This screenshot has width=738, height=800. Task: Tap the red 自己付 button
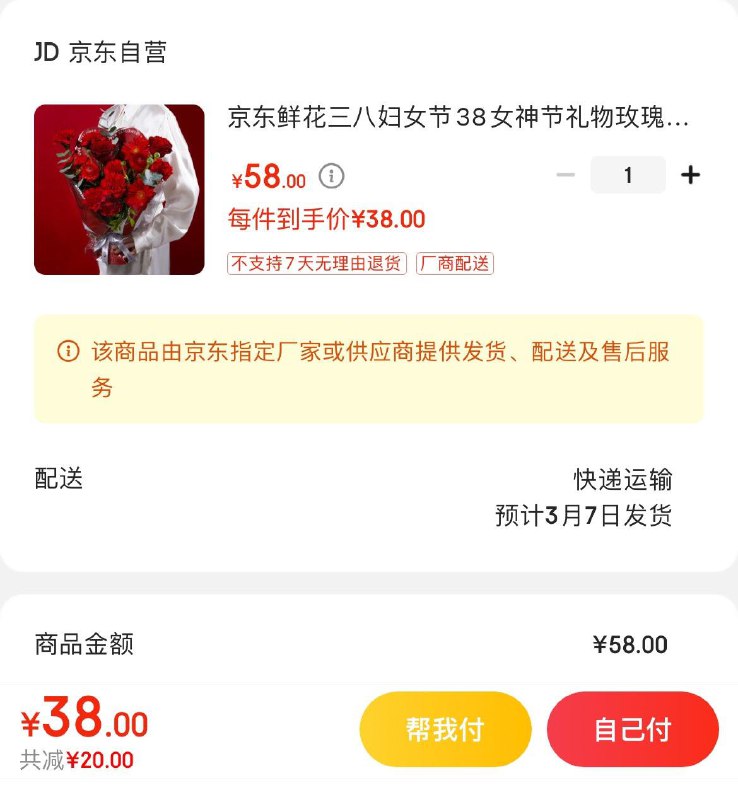tap(632, 729)
